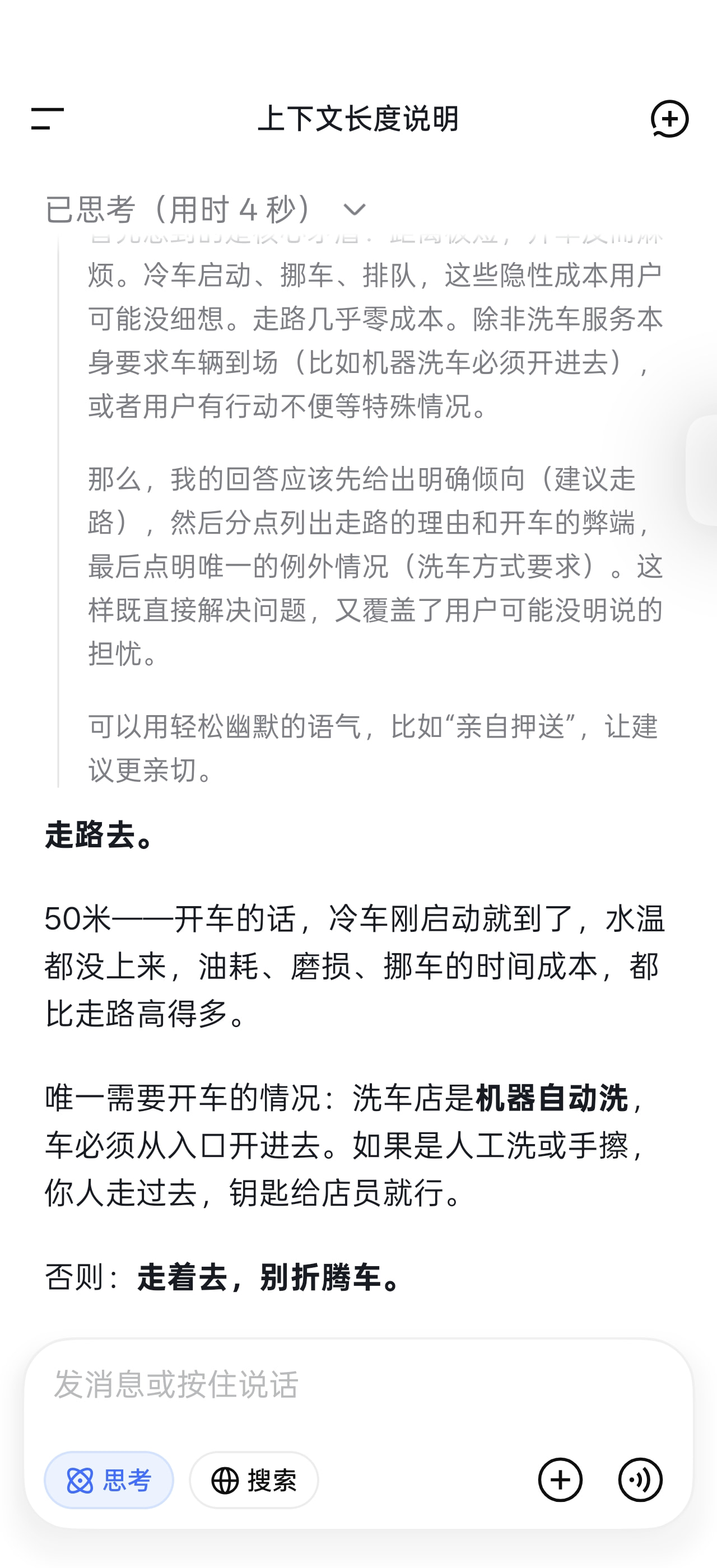The image size is (717, 1568).
Task: Open the attachment plus button
Action: click(x=560, y=1480)
